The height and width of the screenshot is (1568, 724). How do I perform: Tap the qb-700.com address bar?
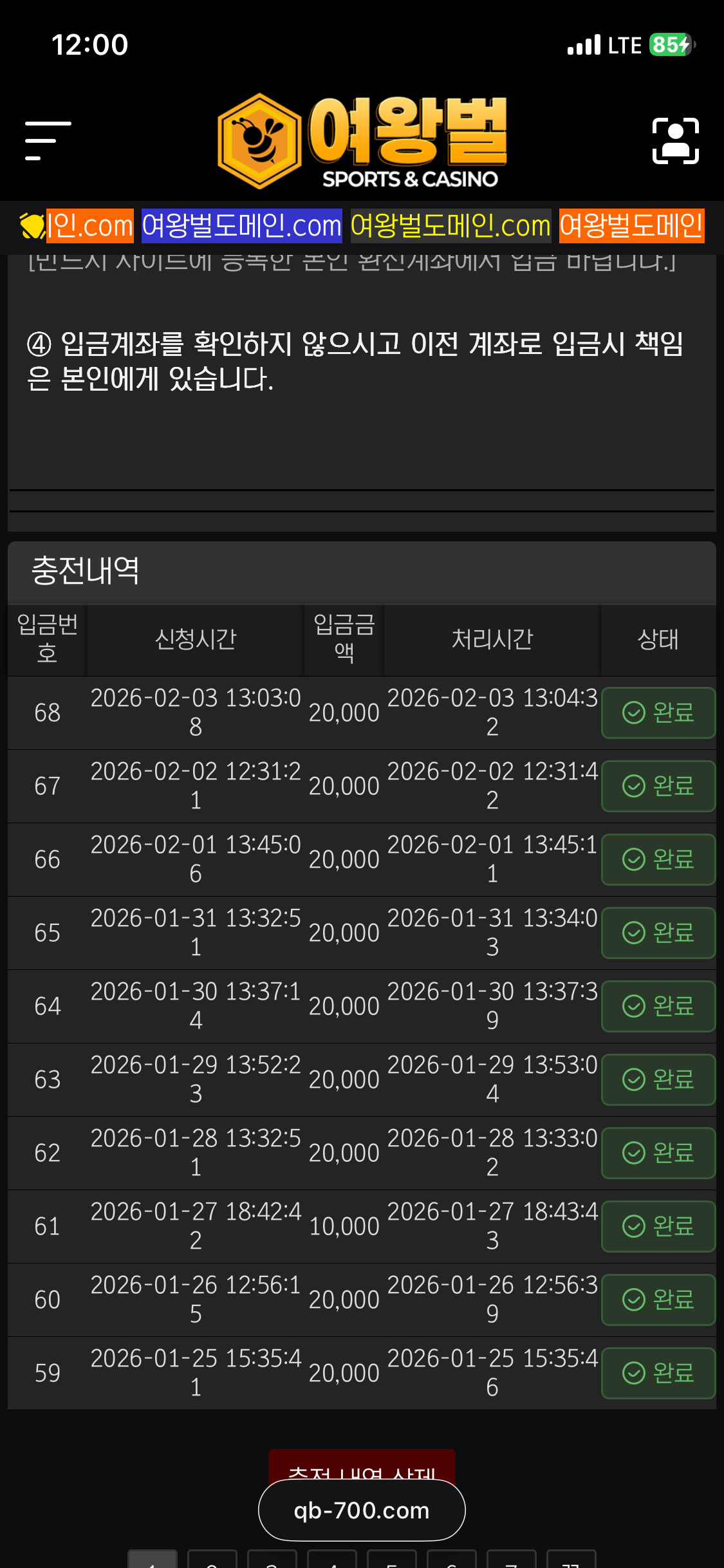(x=362, y=1510)
